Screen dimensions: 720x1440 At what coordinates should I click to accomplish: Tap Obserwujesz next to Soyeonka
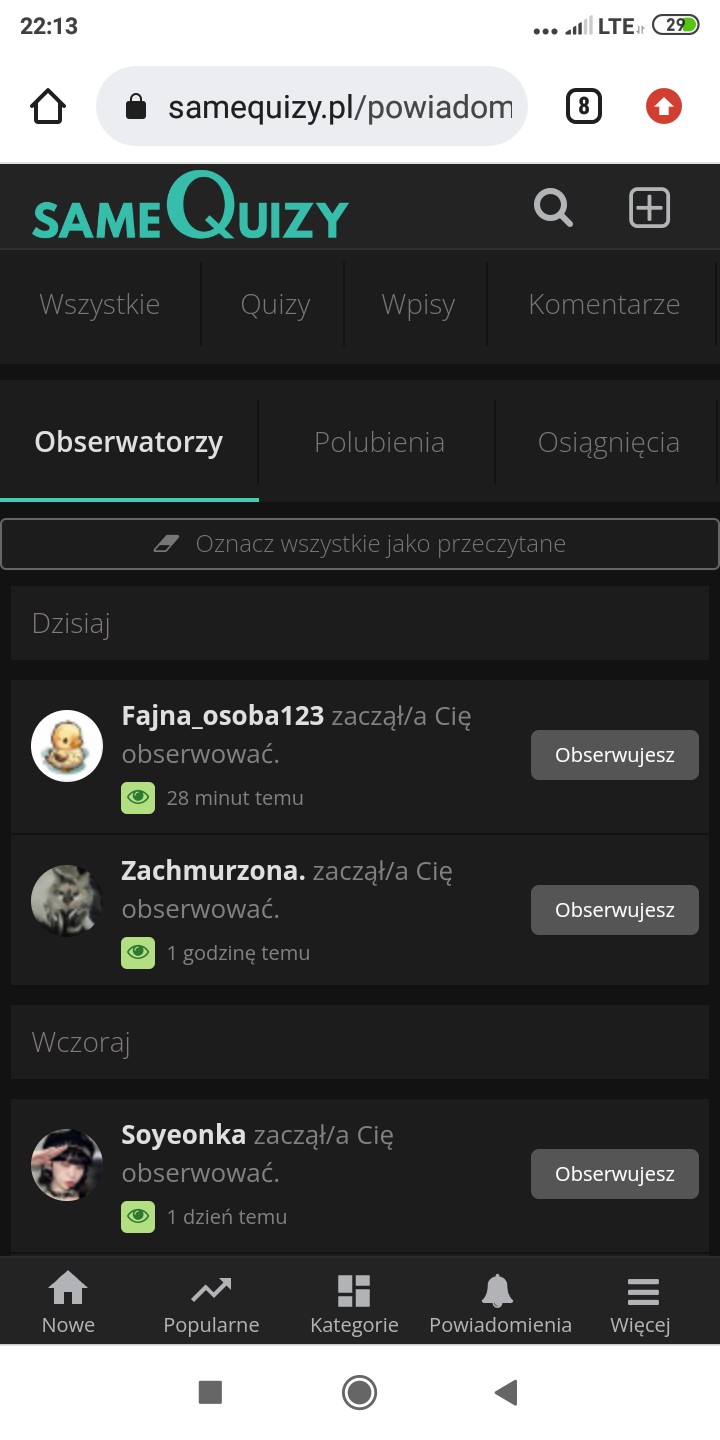[x=615, y=1174]
